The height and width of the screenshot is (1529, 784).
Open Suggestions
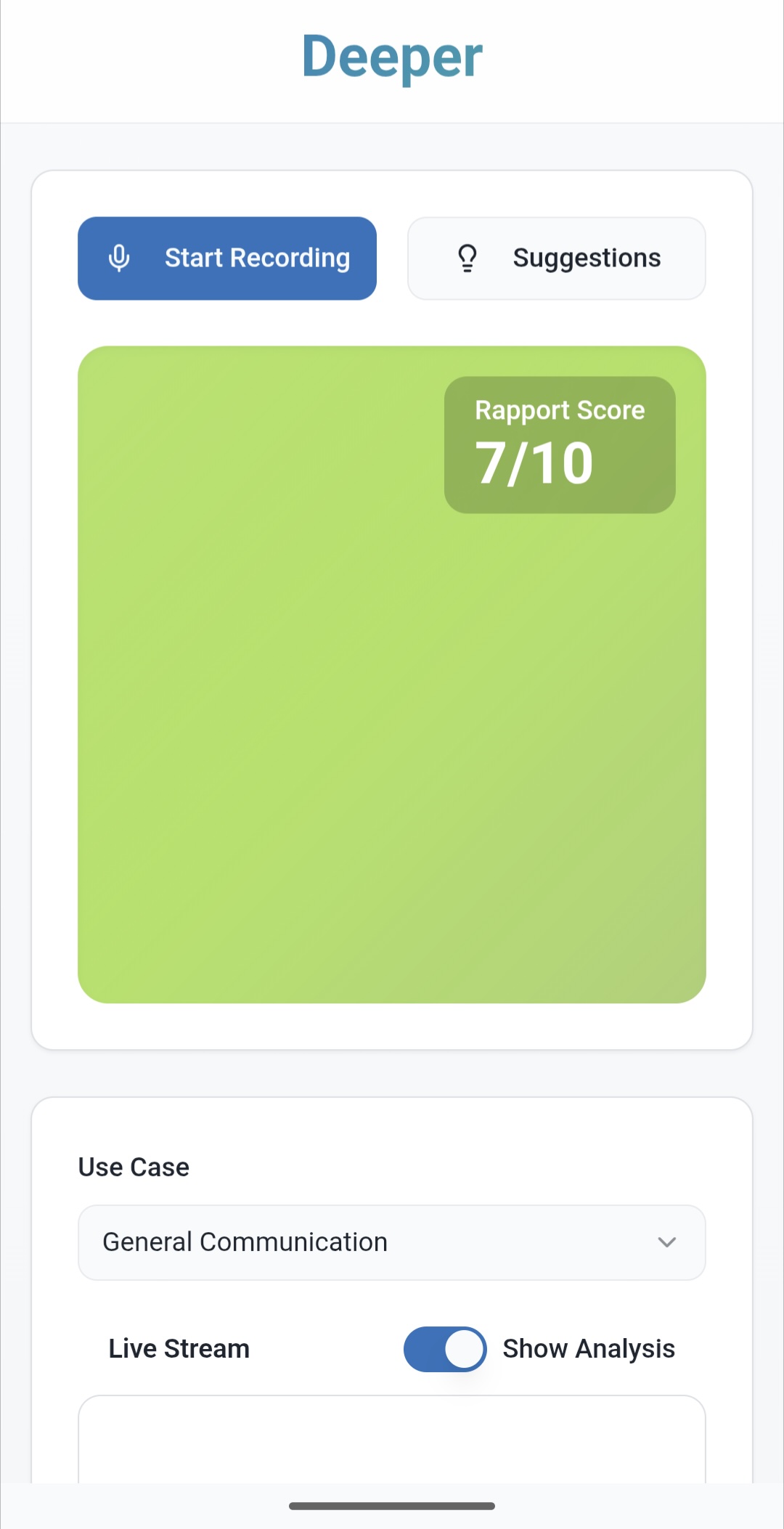coord(556,258)
